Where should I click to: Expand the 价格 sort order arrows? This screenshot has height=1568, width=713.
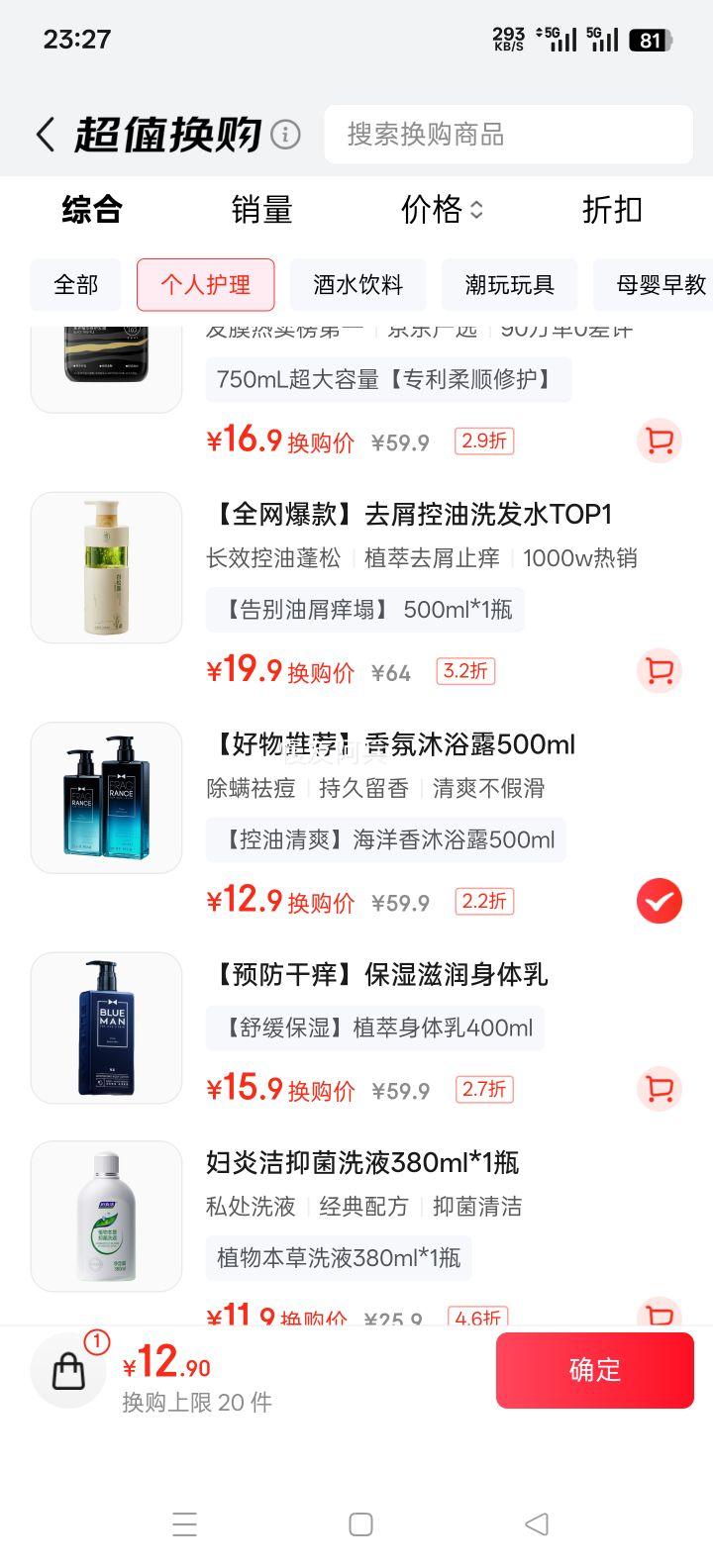click(x=478, y=211)
